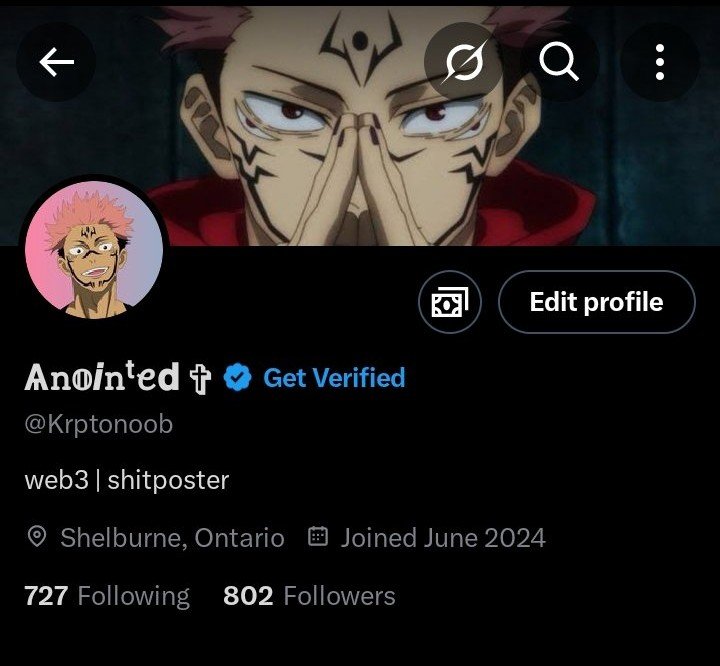Open the 727 Following list

(107, 596)
